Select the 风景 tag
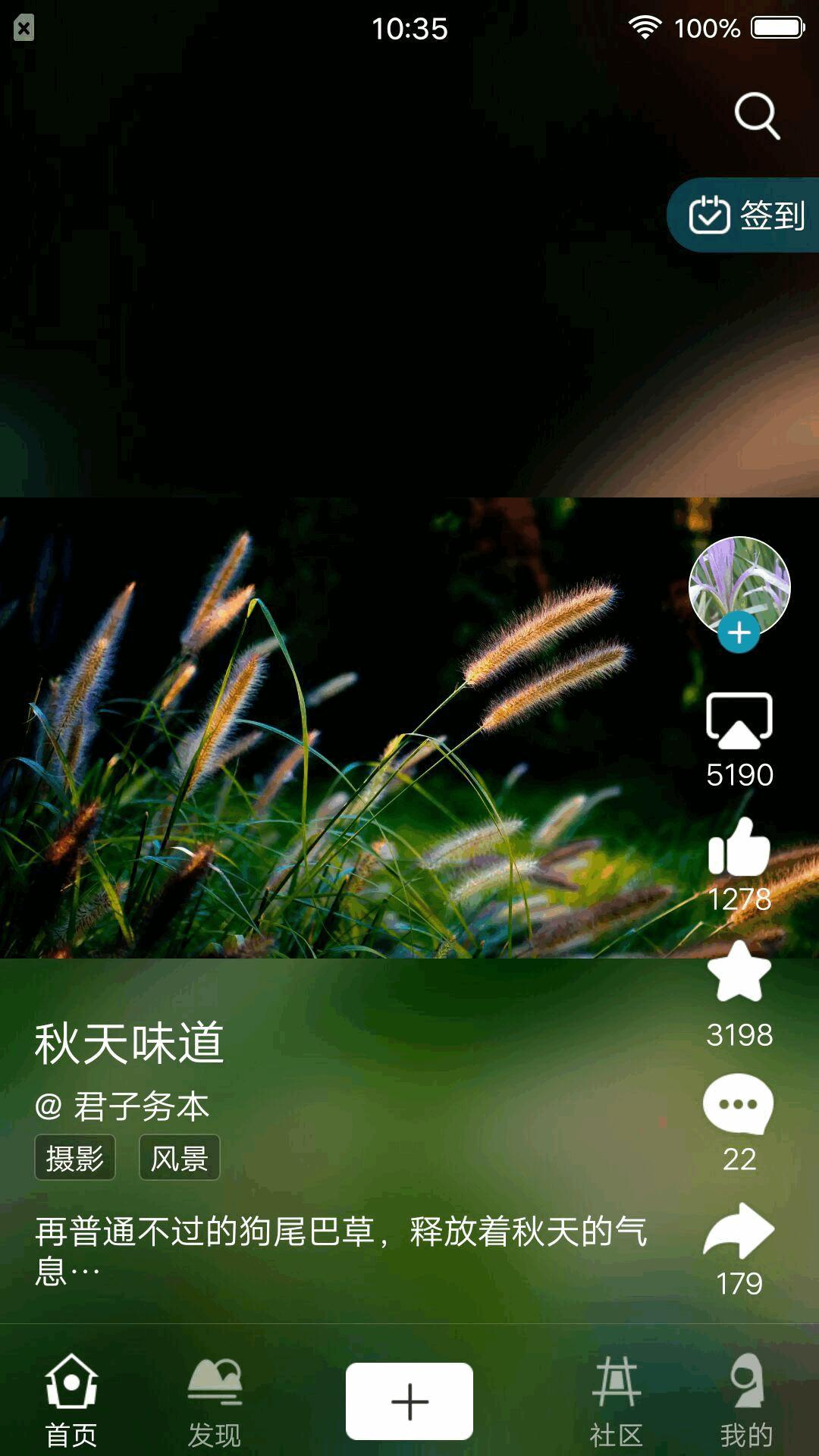The image size is (819, 1456). pos(179,1156)
